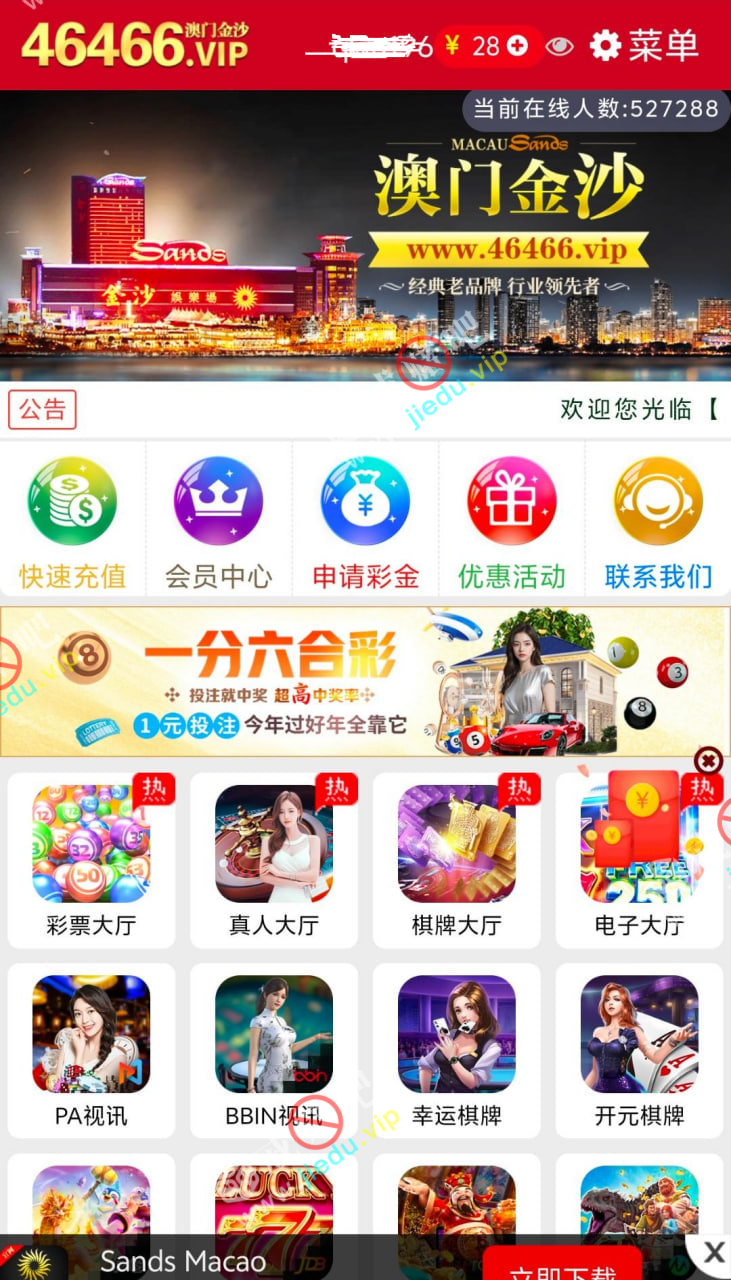
Task: Select the 棋牌大厅 card games hall
Action: [x=457, y=860]
